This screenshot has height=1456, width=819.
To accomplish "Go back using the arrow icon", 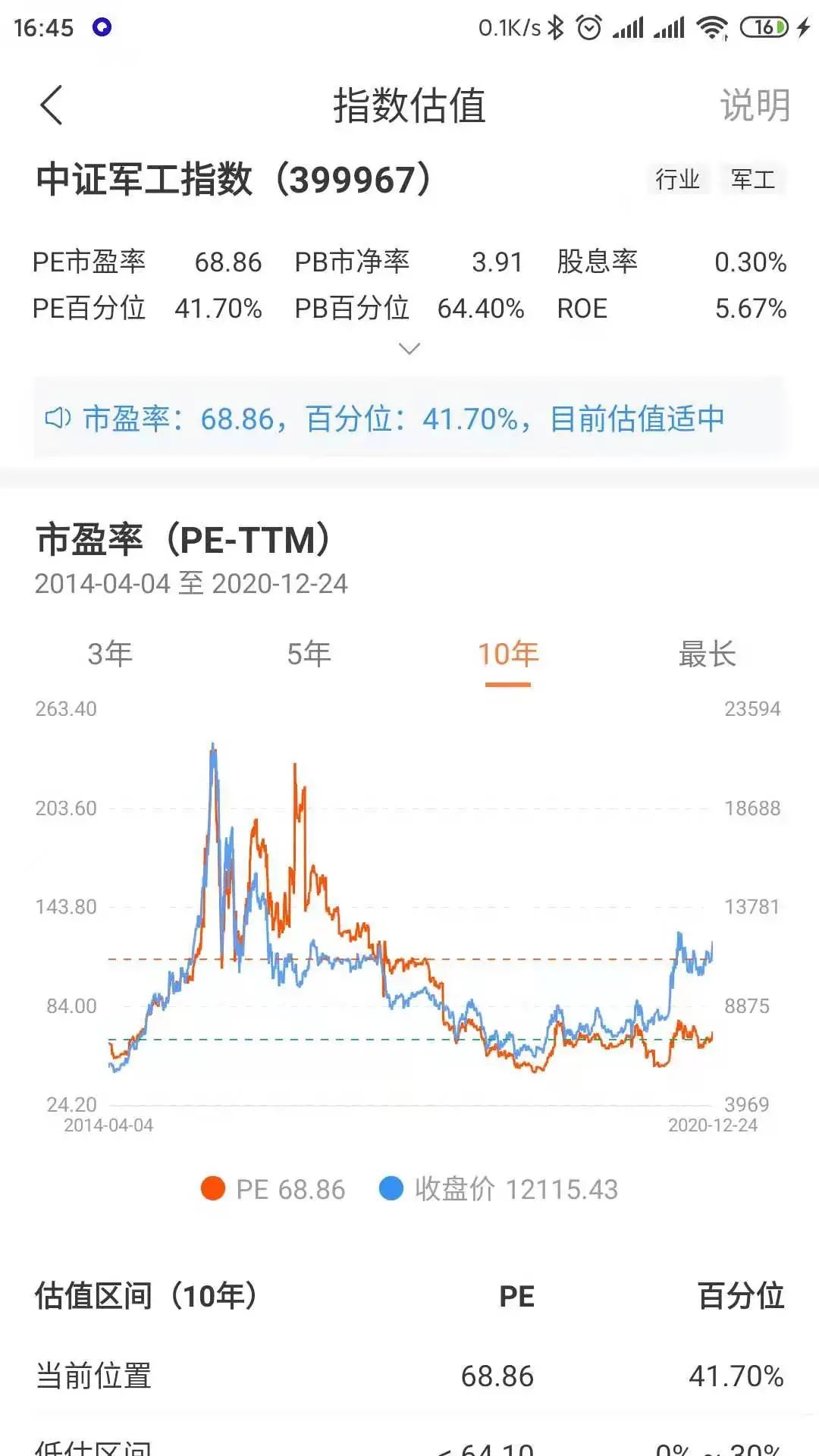I will pyautogui.click(x=52, y=105).
